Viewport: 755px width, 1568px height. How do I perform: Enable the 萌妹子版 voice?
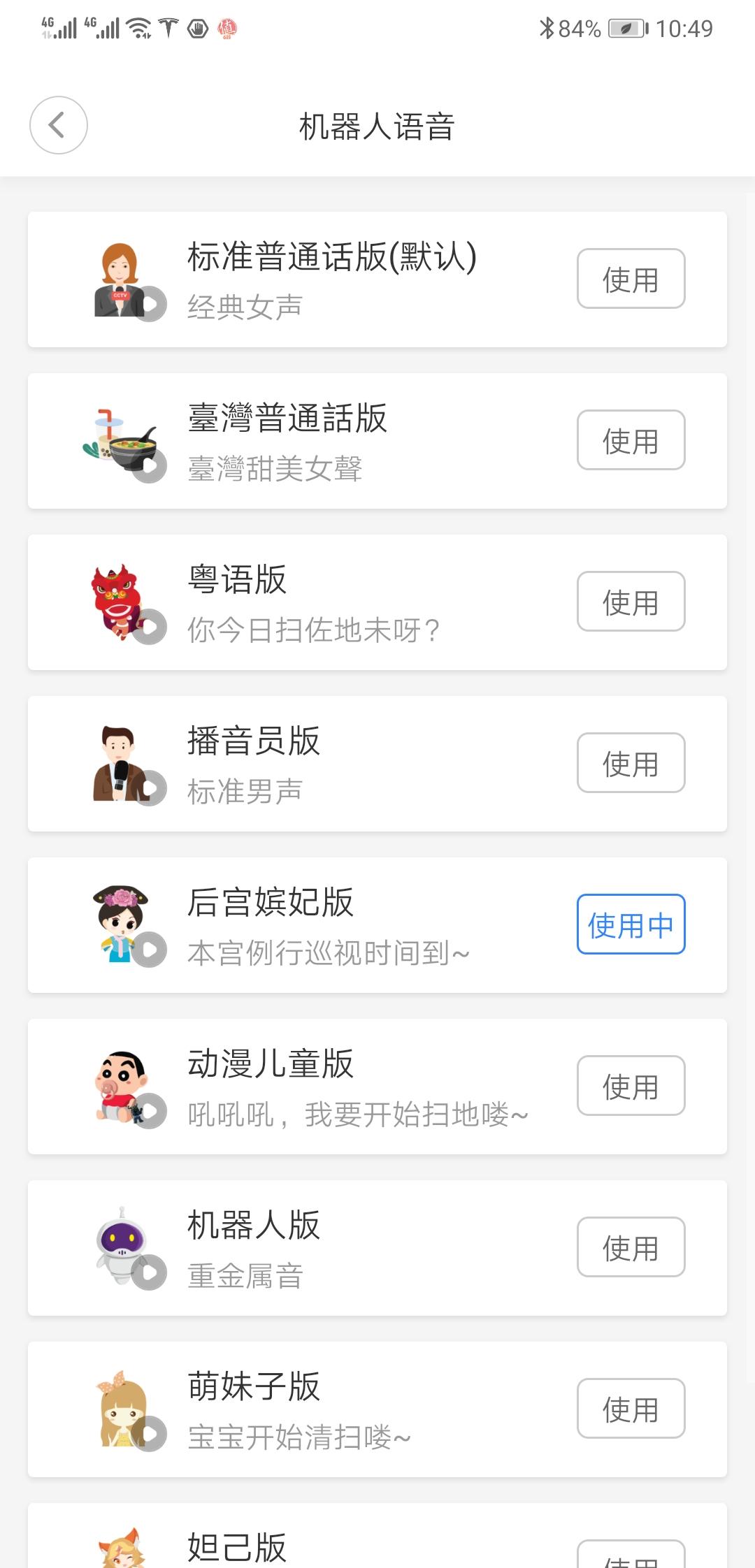tap(631, 1409)
